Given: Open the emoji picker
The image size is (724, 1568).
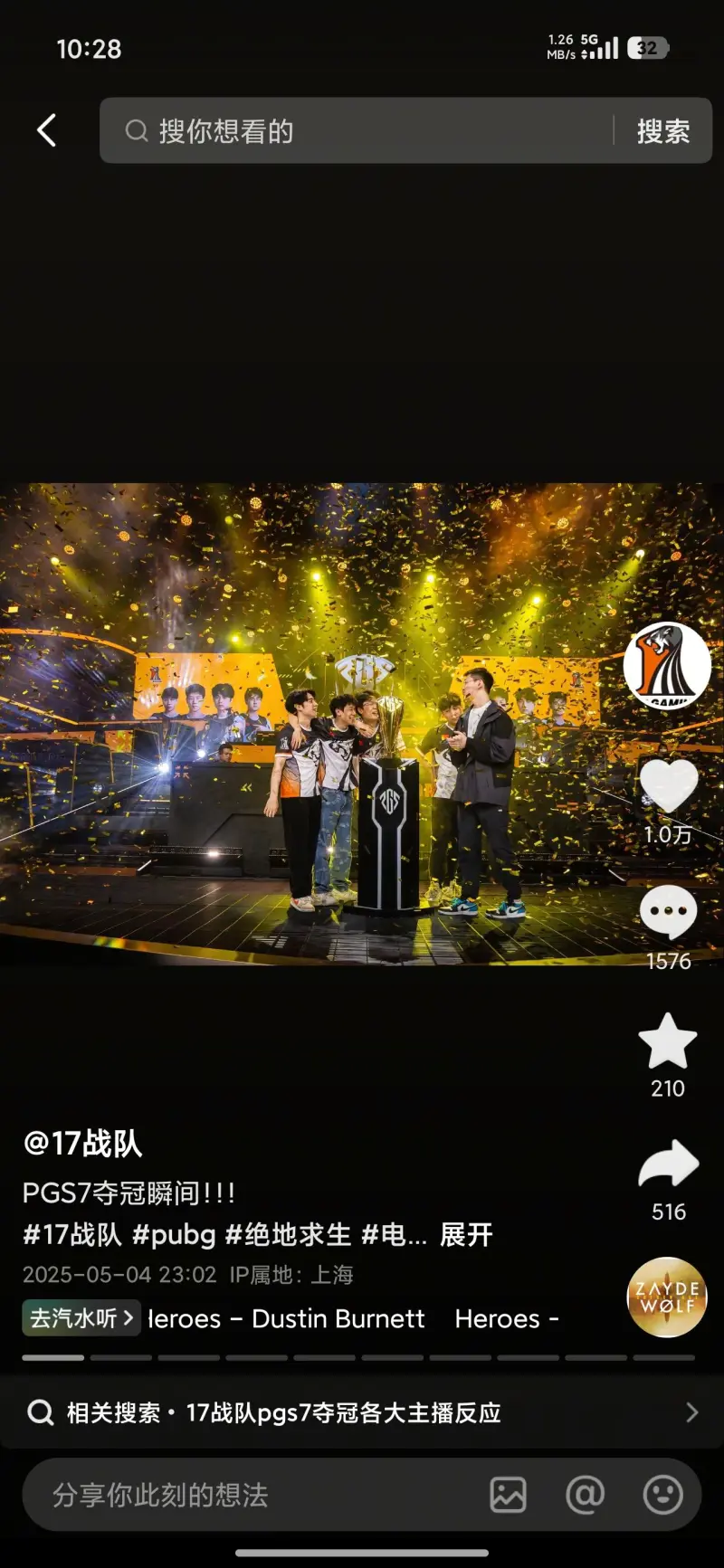Looking at the screenshot, I should (662, 1495).
